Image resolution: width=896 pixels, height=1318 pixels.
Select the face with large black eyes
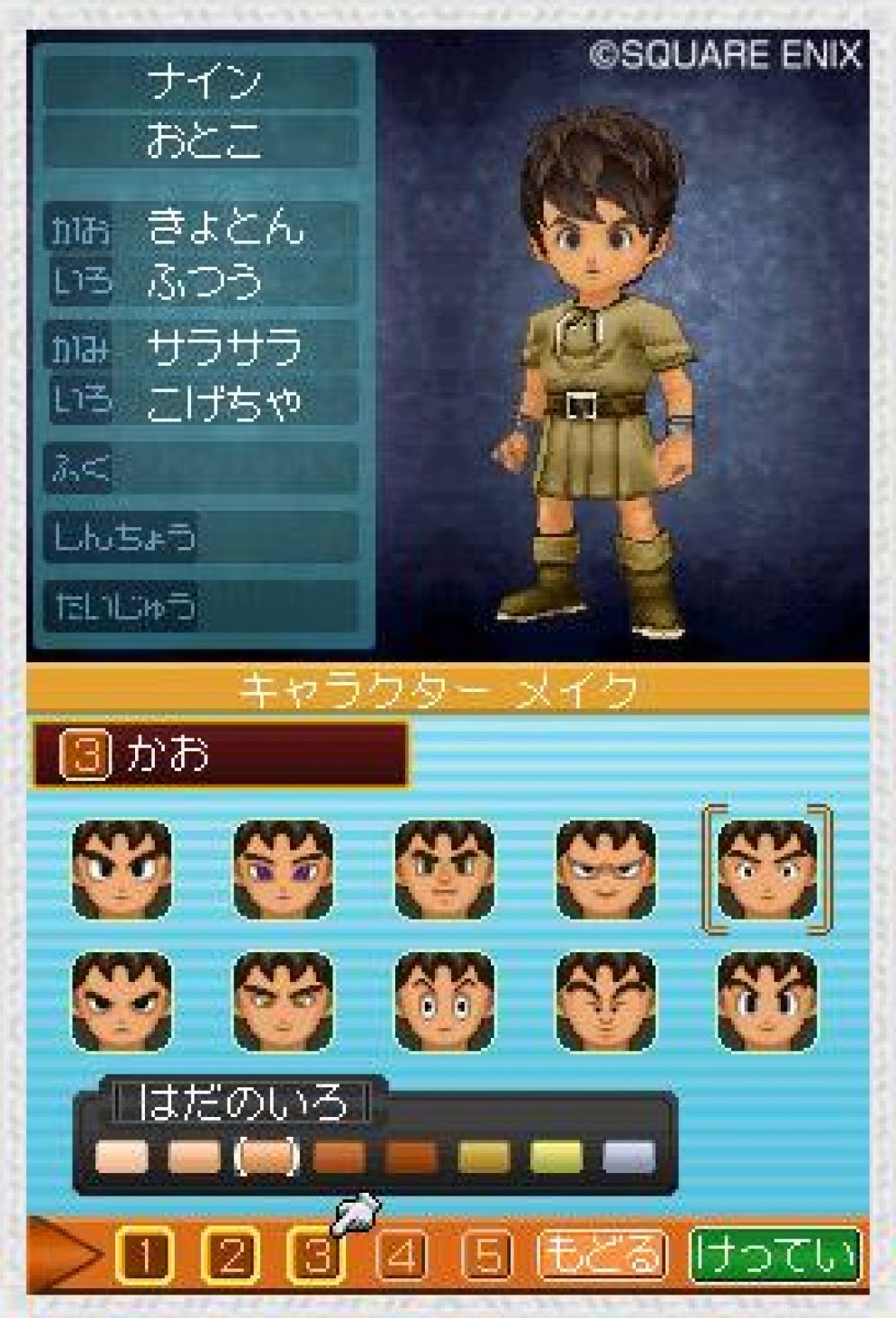click(x=766, y=1001)
